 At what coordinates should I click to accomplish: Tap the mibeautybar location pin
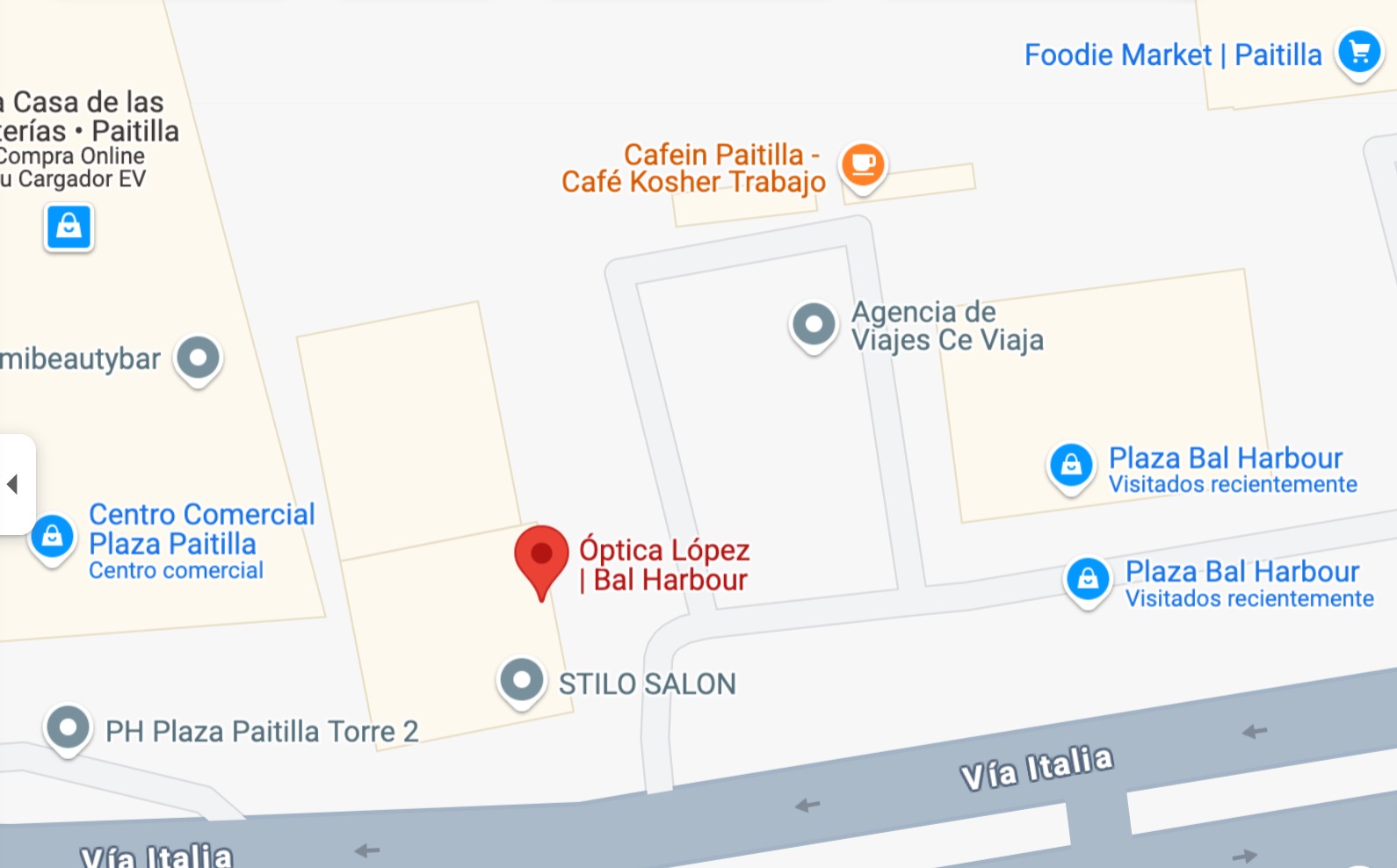tap(198, 358)
